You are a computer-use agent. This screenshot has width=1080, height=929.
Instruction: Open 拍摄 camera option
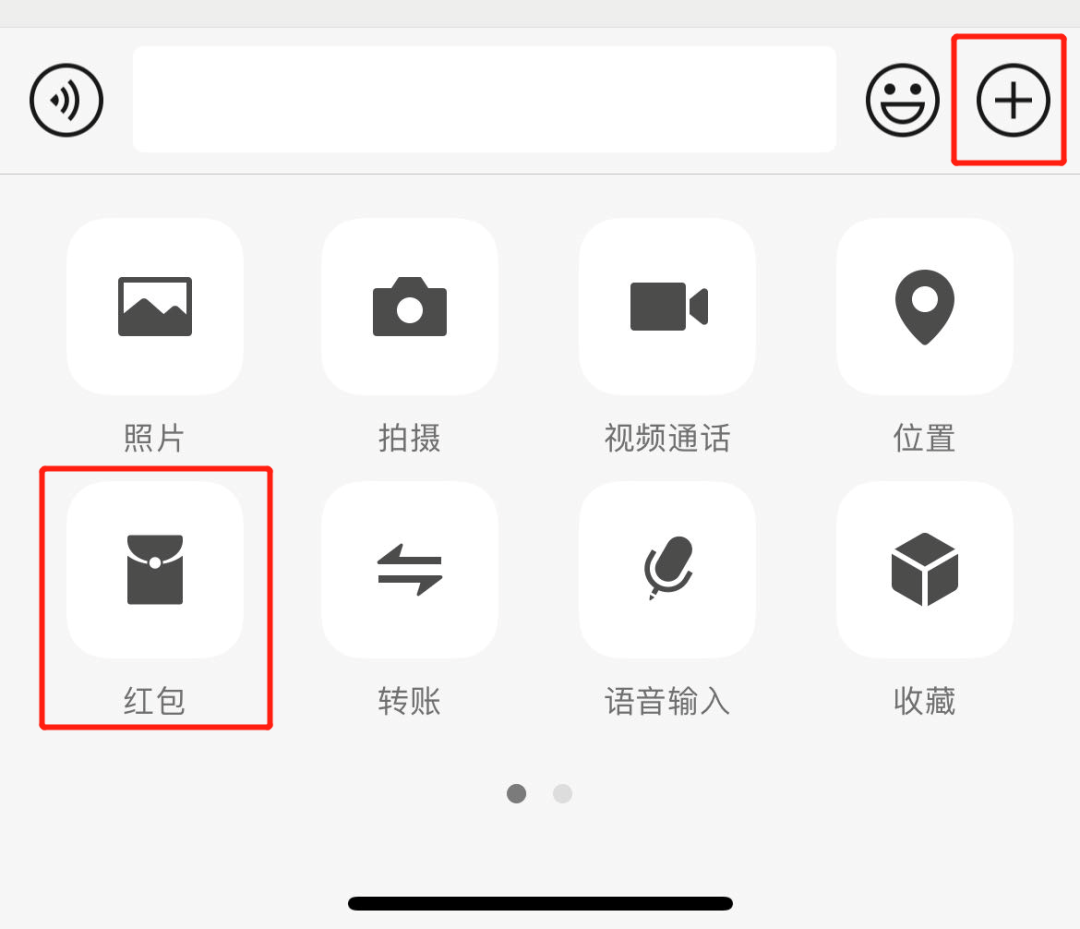[410, 307]
